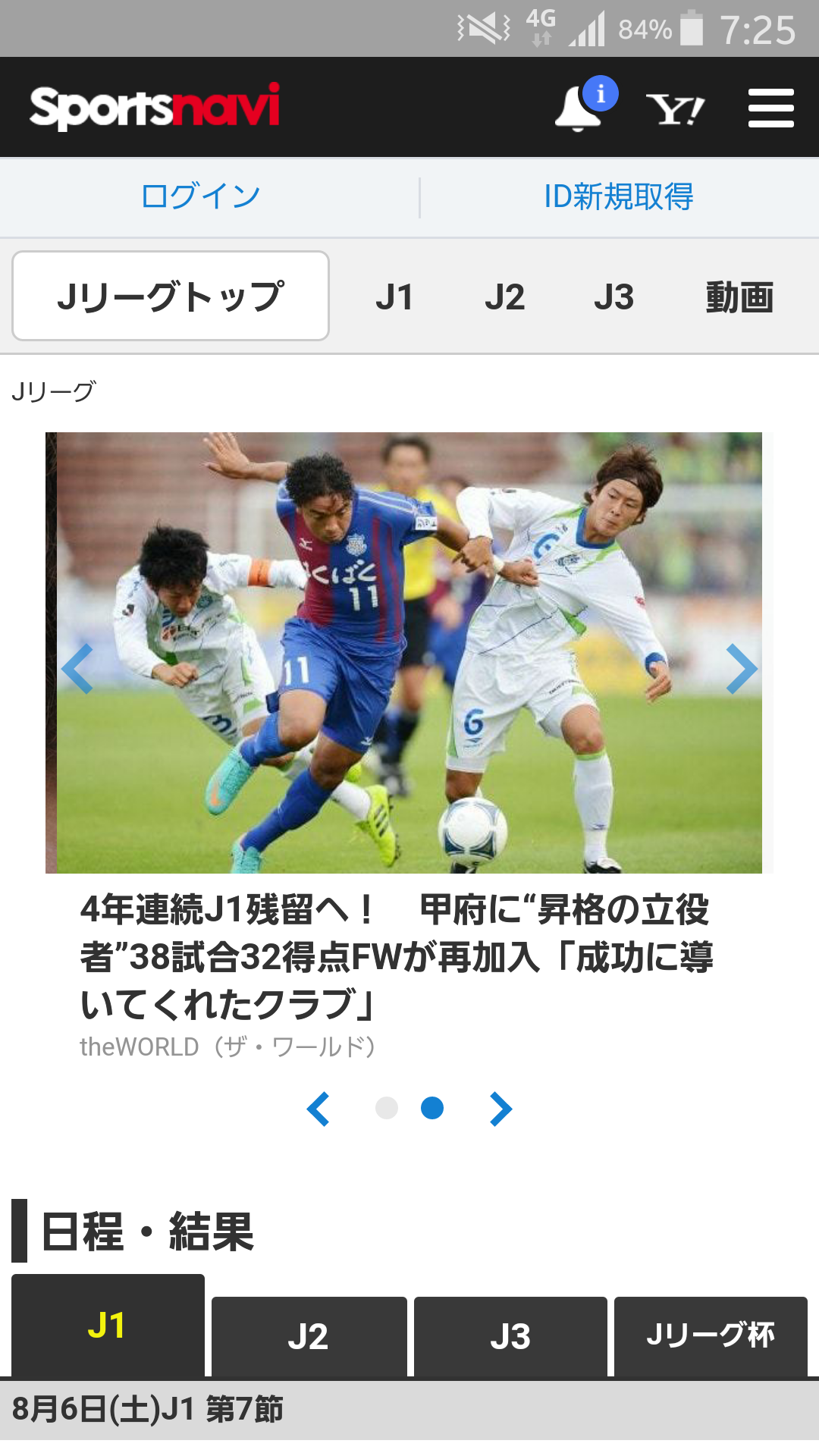
Task: Switch to the J2 top navigation tab
Action: [x=504, y=297]
